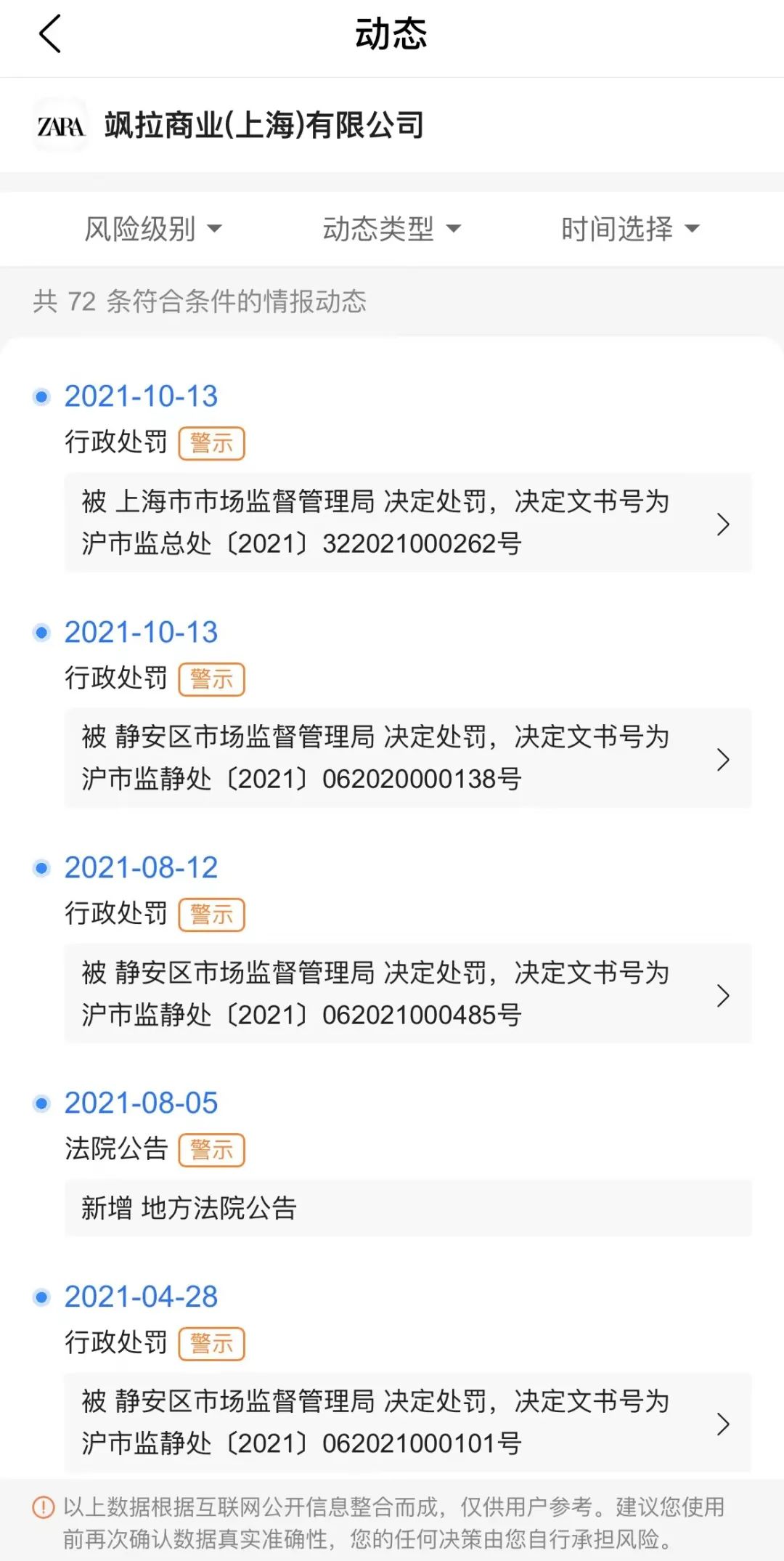Open the 2021-10-13 date link
The height and width of the screenshot is (1561, 784).
[x=142, y=396]
